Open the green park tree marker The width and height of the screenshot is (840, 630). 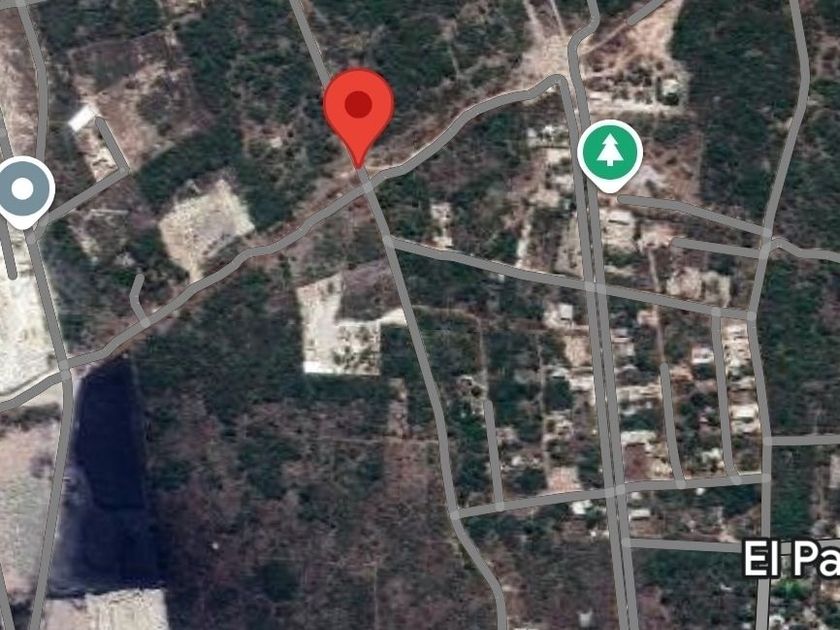pyautogui.click(x=610, y=155)
